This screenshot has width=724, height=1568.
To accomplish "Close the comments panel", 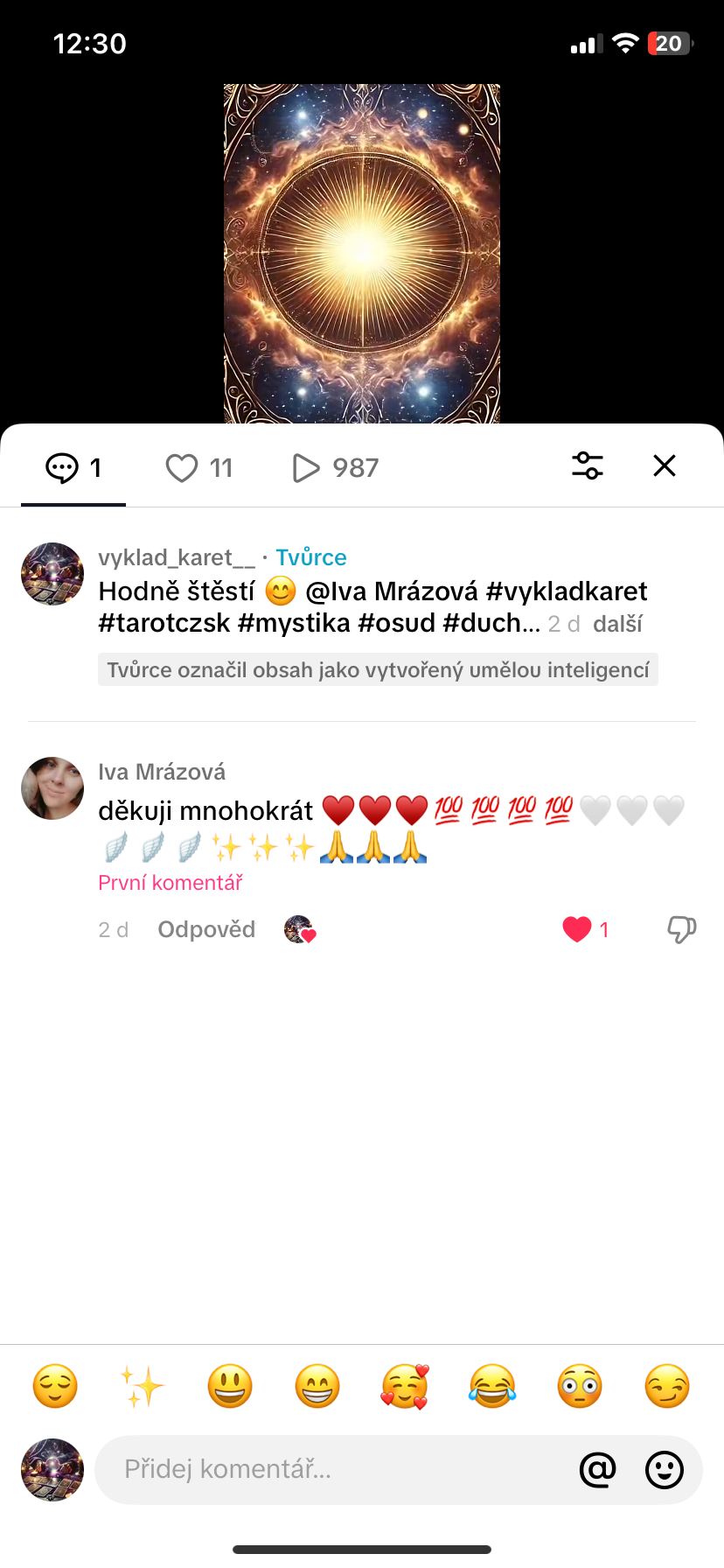I will pos(665,465).
